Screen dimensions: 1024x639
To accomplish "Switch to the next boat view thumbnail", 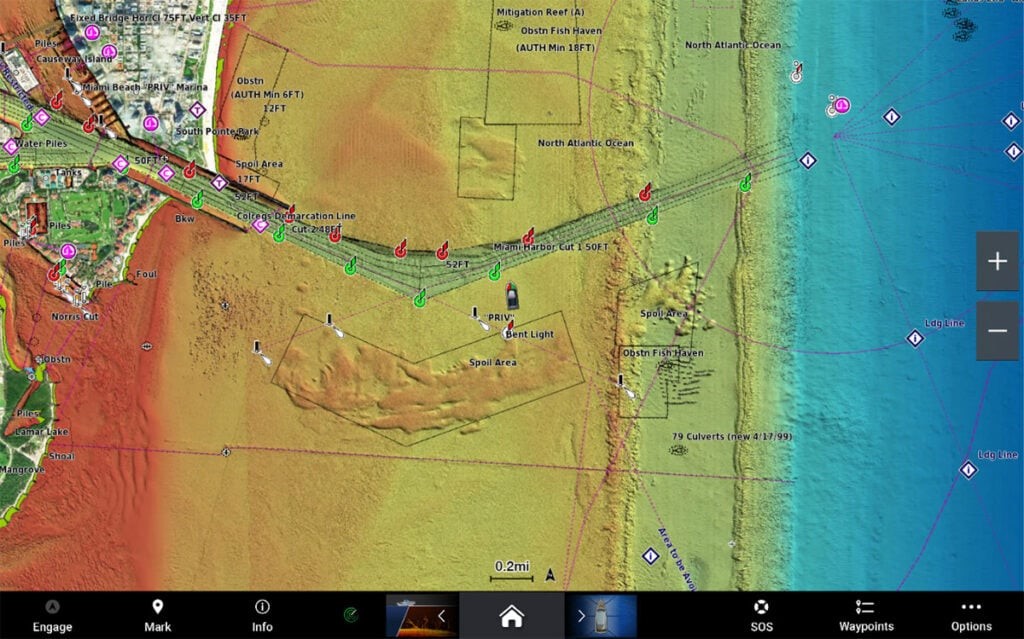I will coord(602,615).
